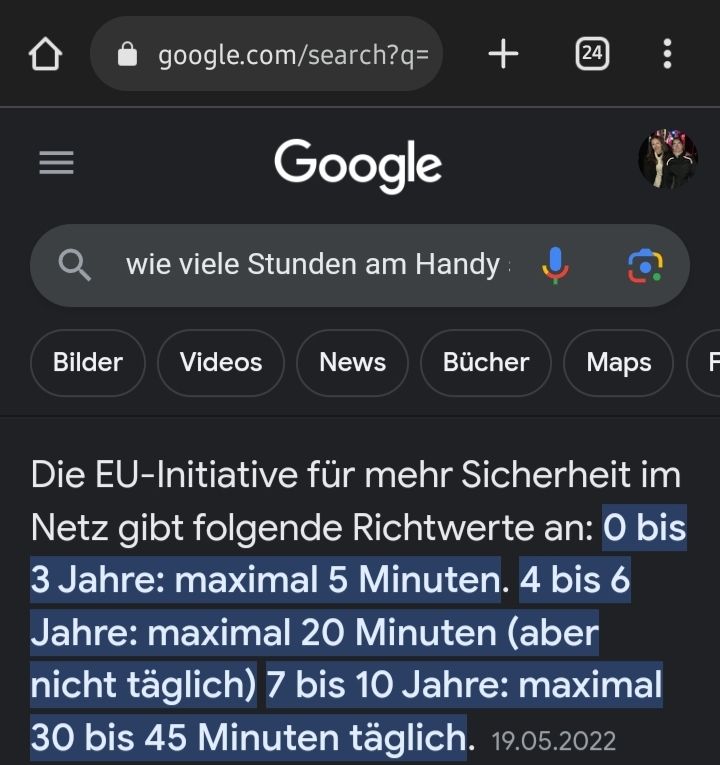Switch to the Bilder results
The image size is (720, 765).
pos(88,363)
